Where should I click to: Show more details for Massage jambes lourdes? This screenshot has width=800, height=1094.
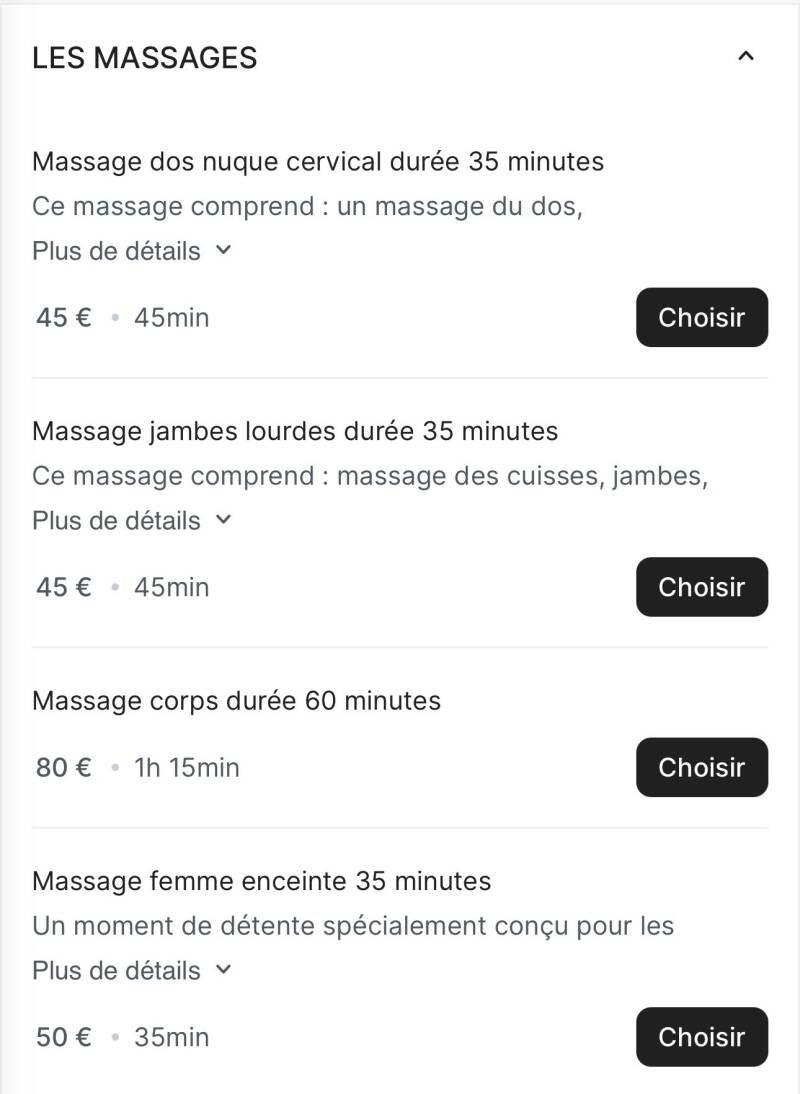click(131, 521)
